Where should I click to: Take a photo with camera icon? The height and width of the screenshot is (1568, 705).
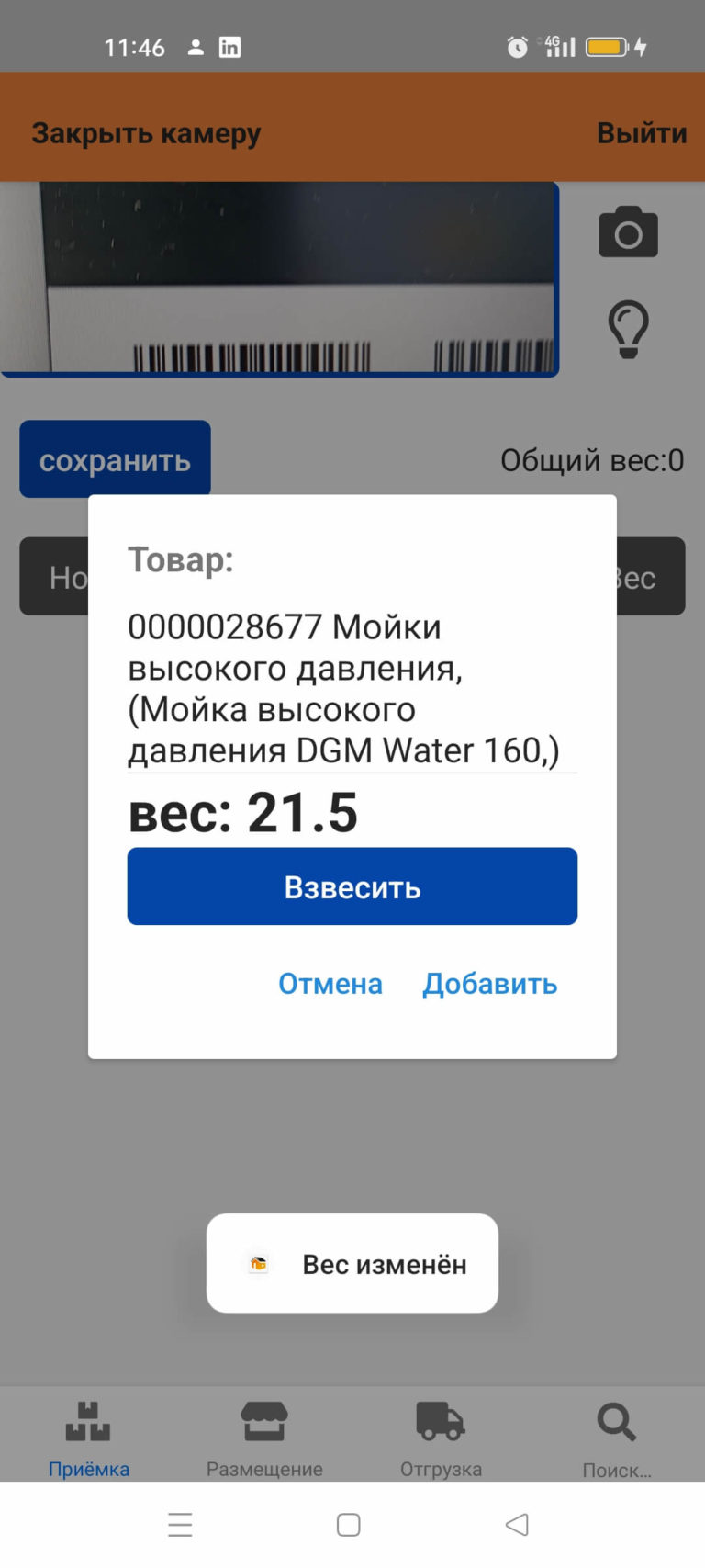pos(628,232)
